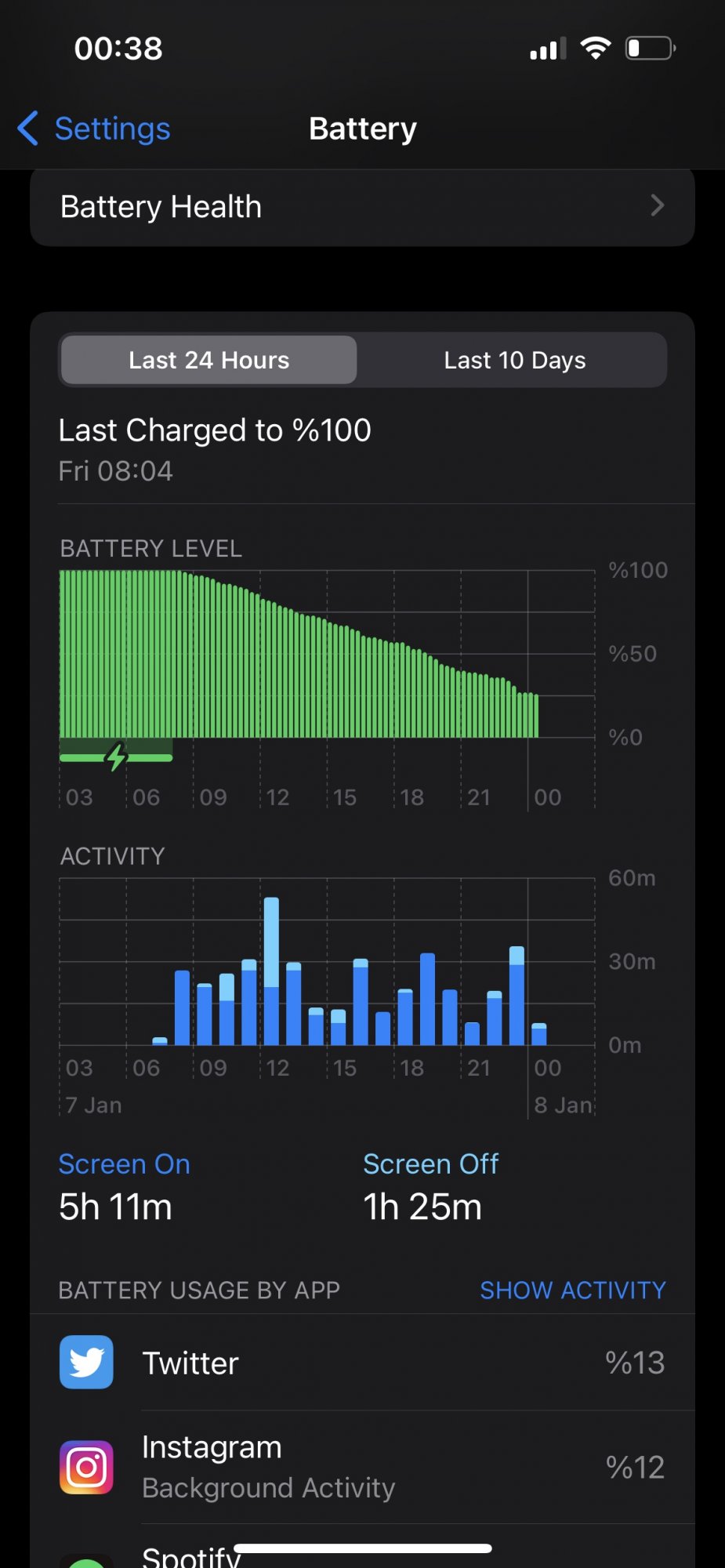
Task: Switch to Last 10 Days view
Action: click(x=514, y=360)
